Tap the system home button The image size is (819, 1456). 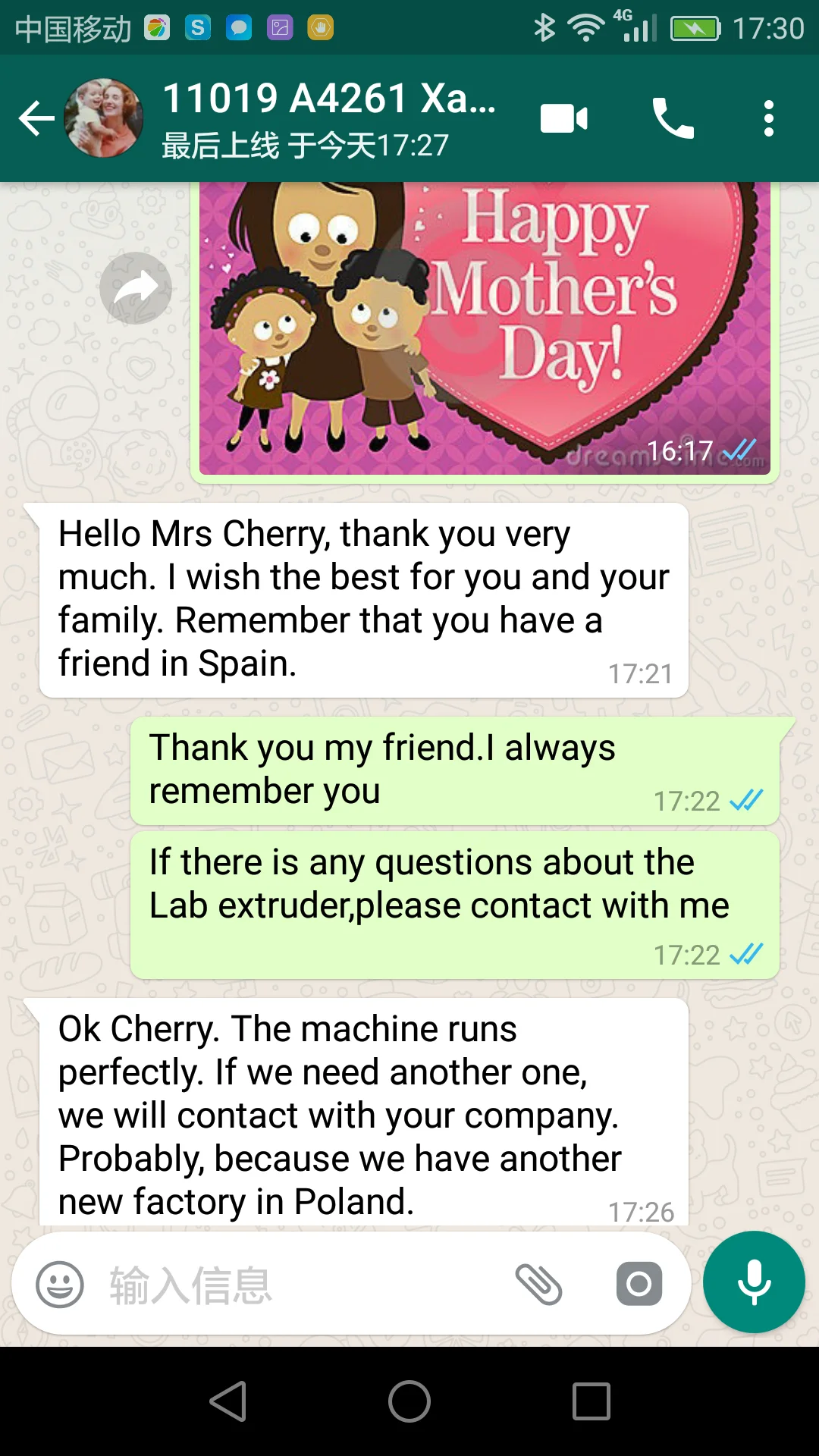(409, 1401)
